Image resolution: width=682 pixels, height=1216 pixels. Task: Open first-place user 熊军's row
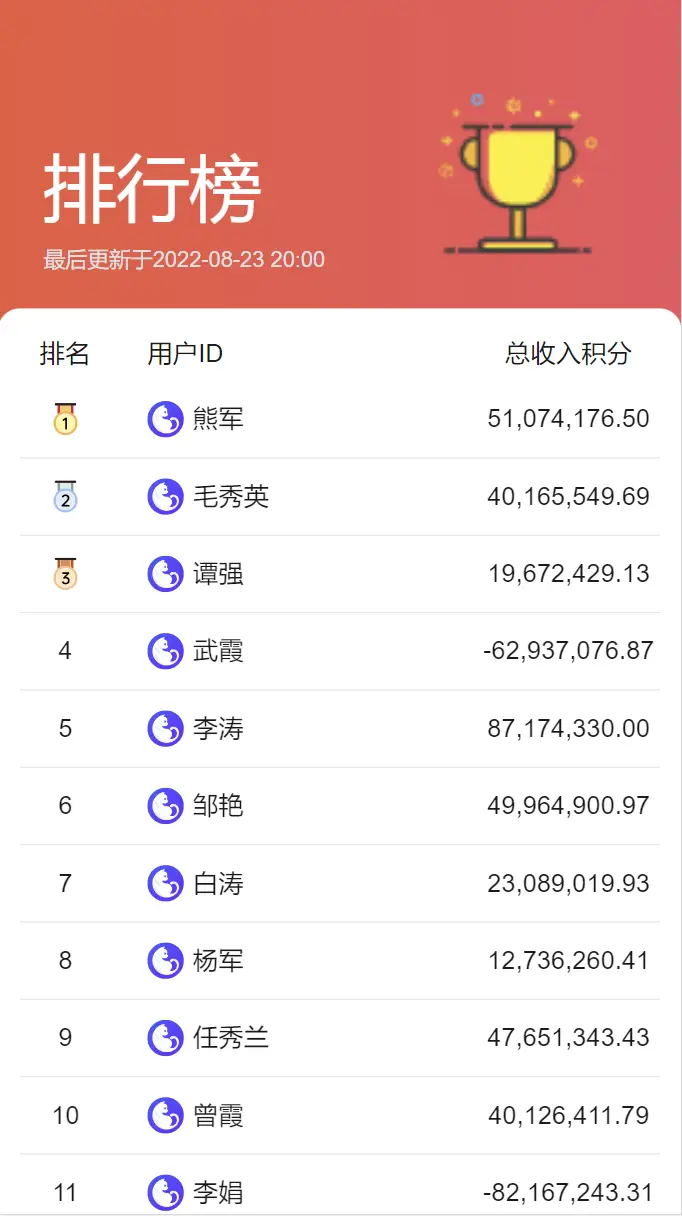coord(340,419)
